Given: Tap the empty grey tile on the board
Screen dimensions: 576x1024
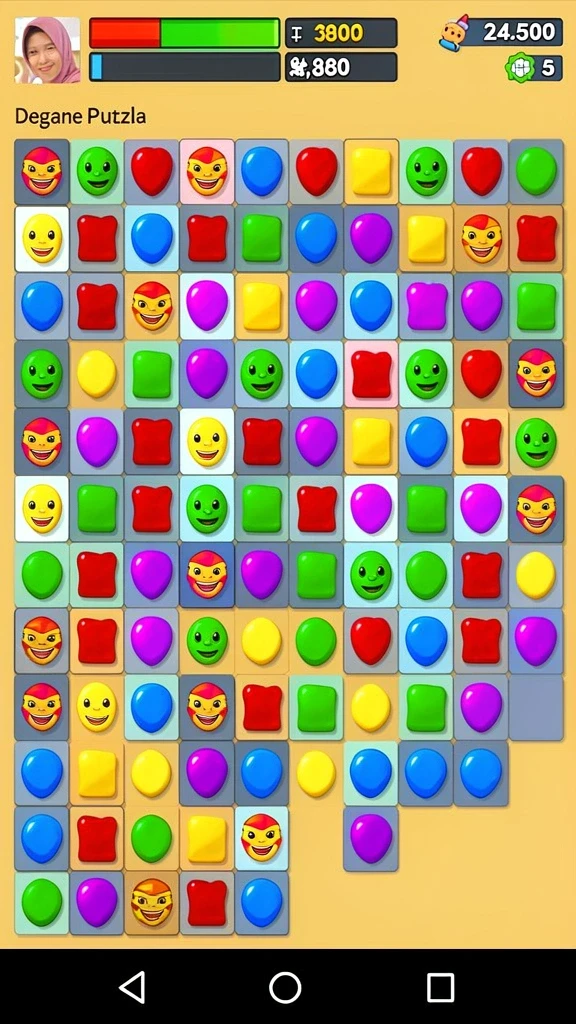Looking at the screenshot, I should tap(536, 707).
